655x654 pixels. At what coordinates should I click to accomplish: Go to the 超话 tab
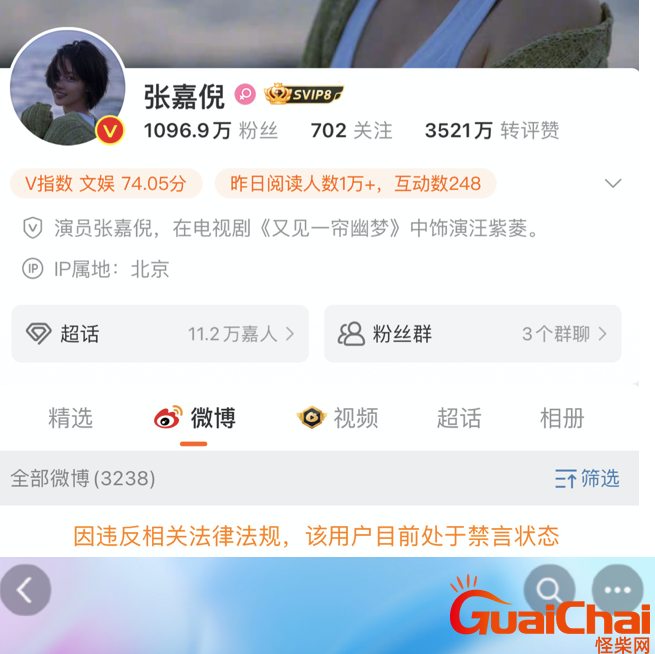coord(459,418)
